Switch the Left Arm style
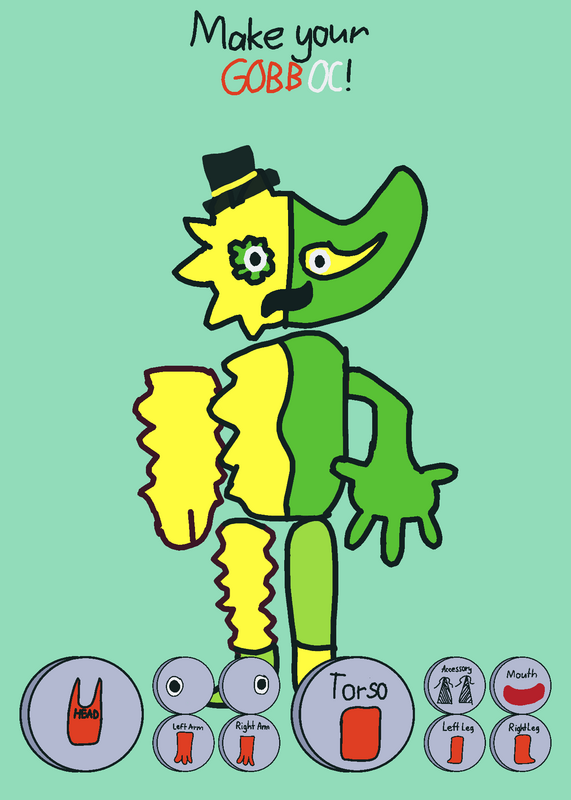Screen dimensions: 571x800 click(x=184, y=743)
